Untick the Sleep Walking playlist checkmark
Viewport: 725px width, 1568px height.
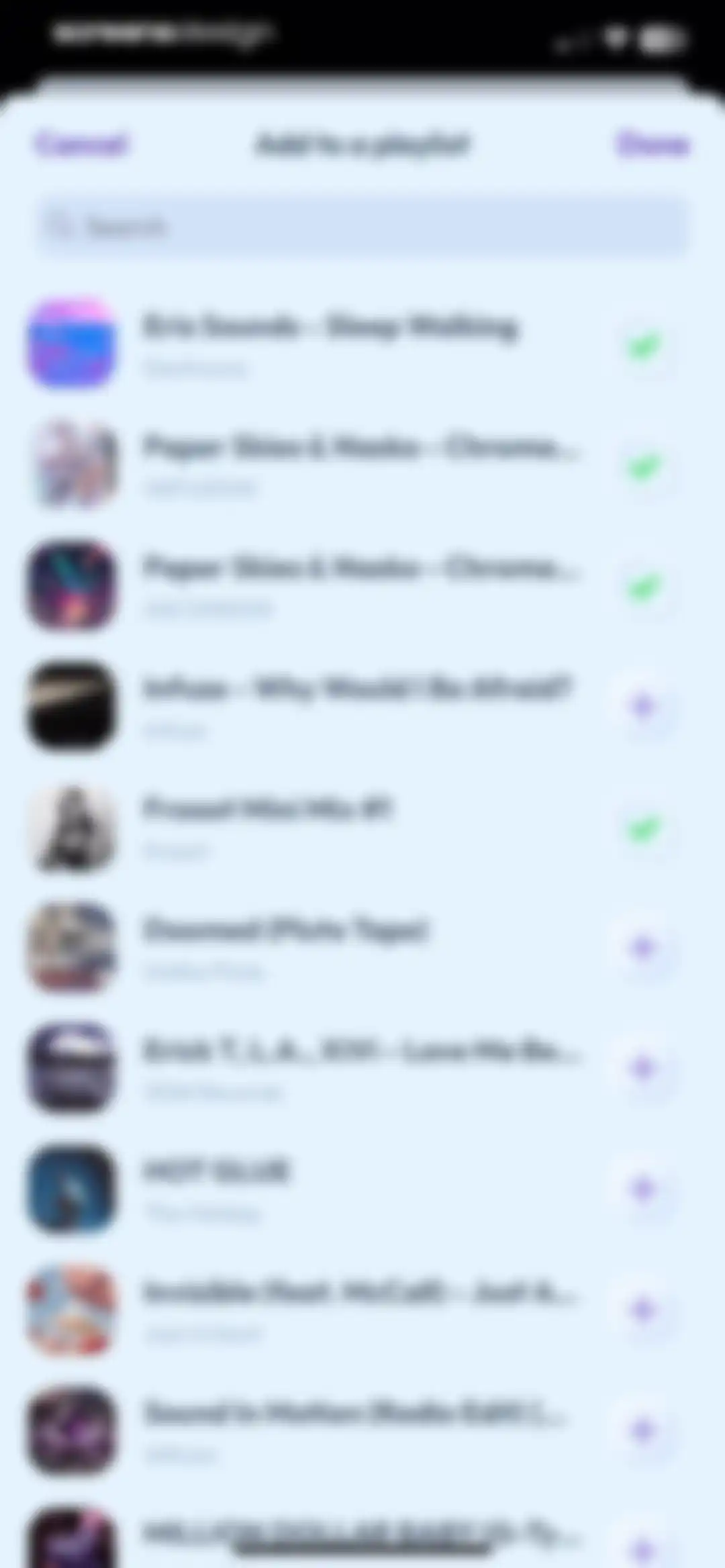(644, 347)
